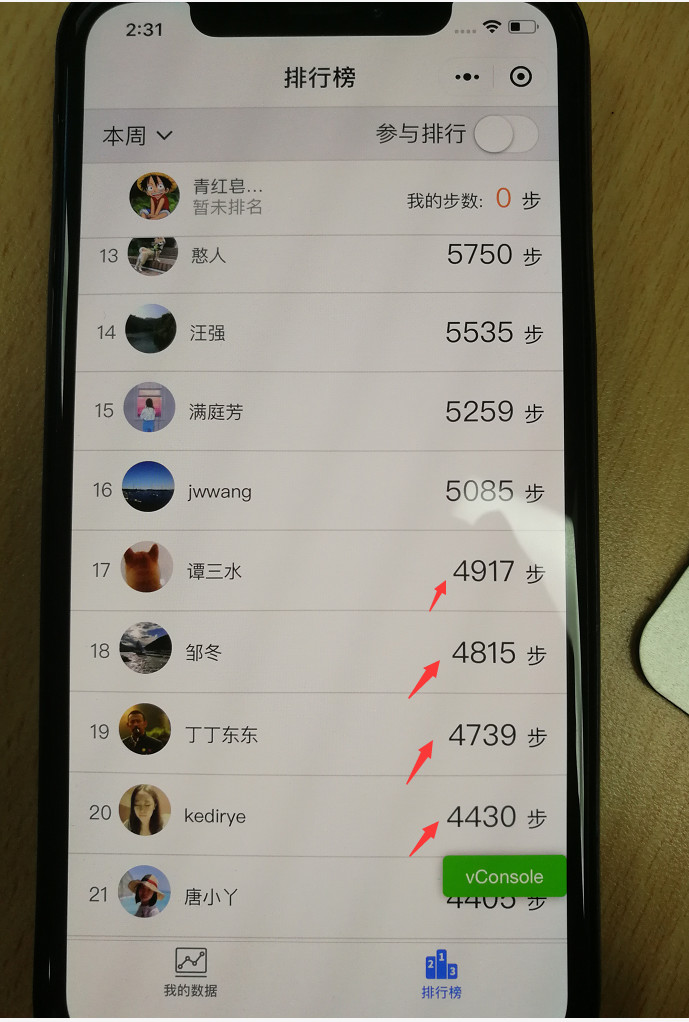Open the green vConsole button
Image resolution: width=689 pixels, height=1022 pixels.
pyautogui.click(x=504, y=876)
